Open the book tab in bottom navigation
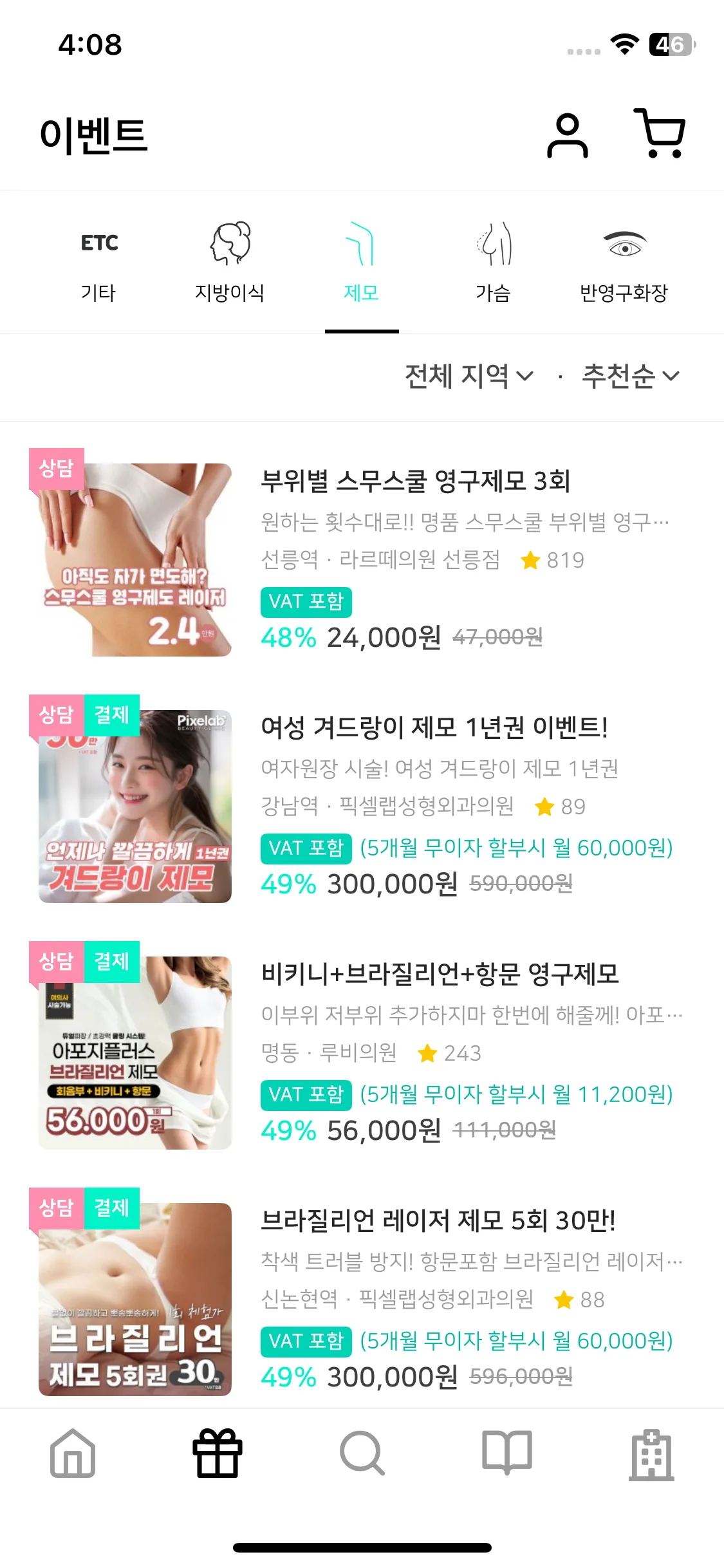This screenshot has height=1568, width=724. click(507, 1453)
